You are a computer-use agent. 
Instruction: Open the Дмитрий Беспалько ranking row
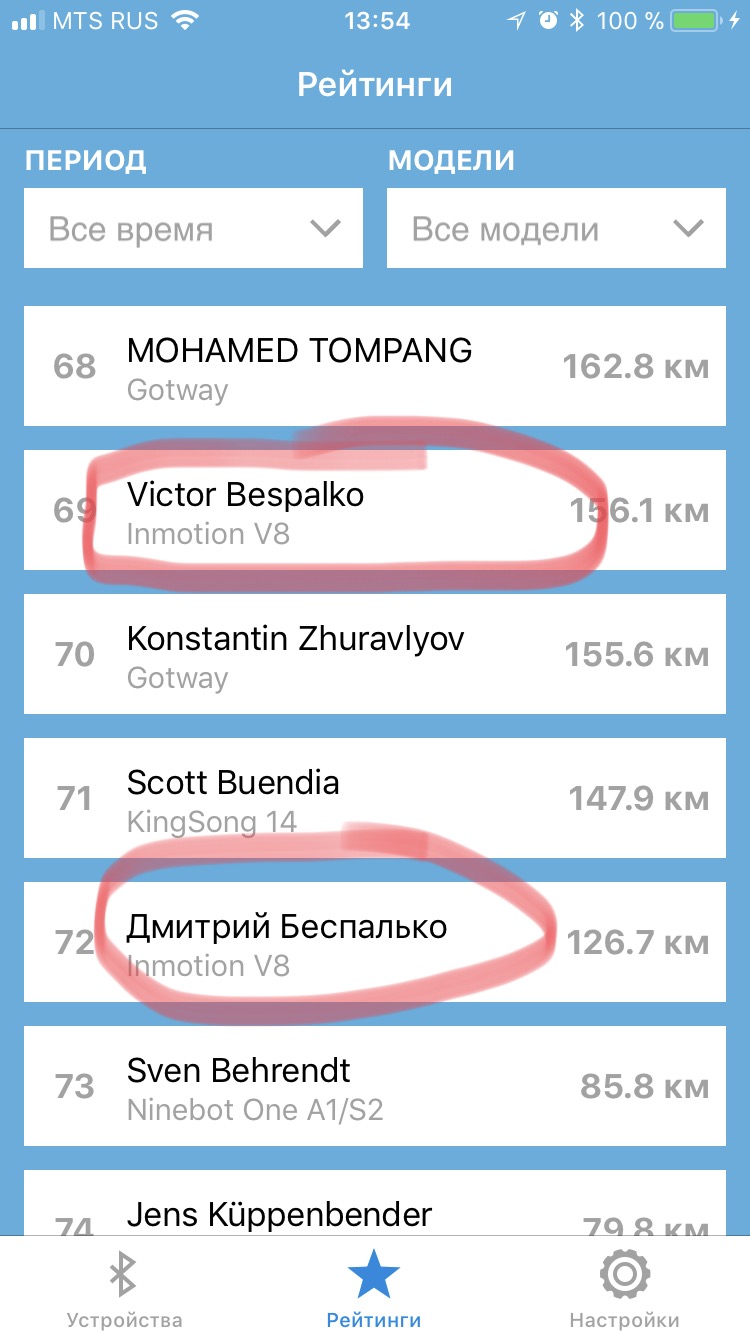[375, 942]
